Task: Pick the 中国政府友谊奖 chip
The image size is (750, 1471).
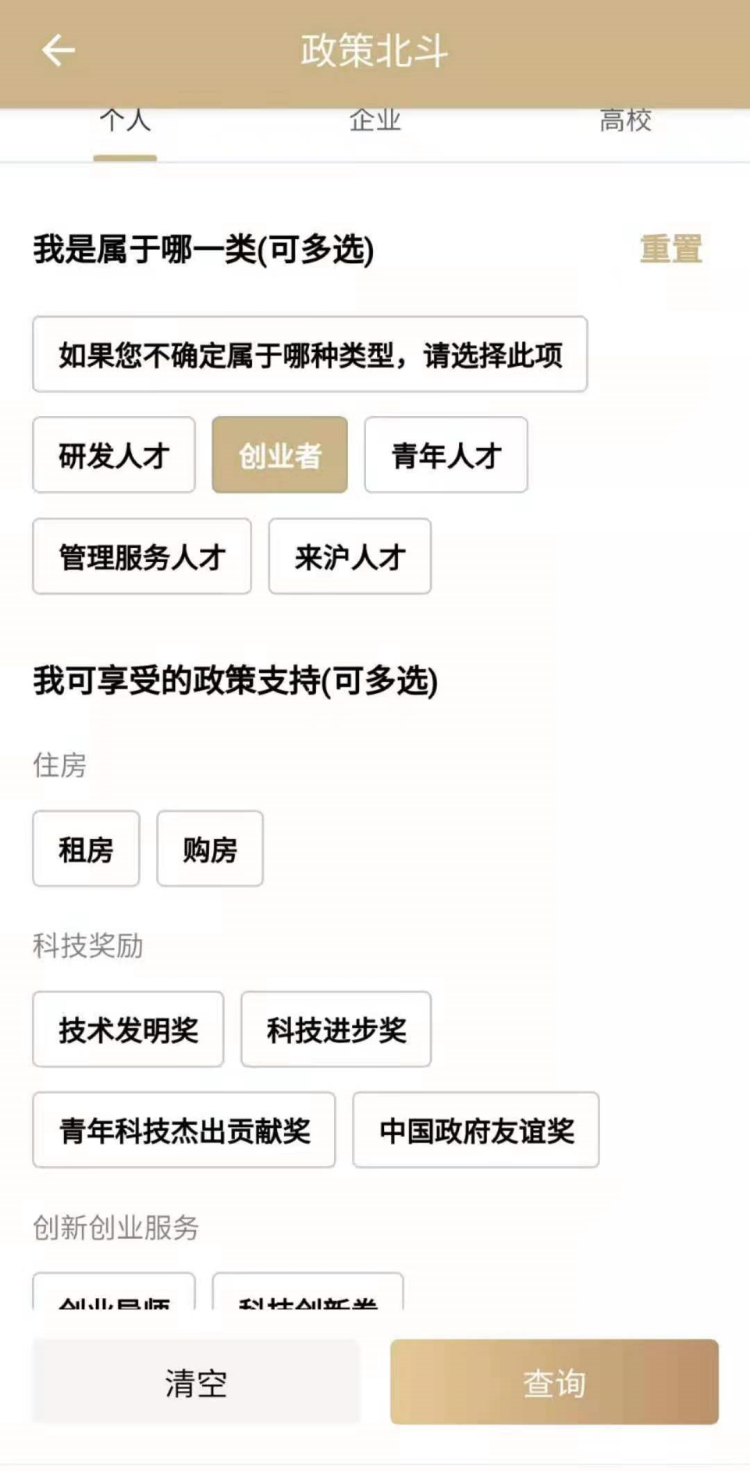Action: pos(476,1131)
